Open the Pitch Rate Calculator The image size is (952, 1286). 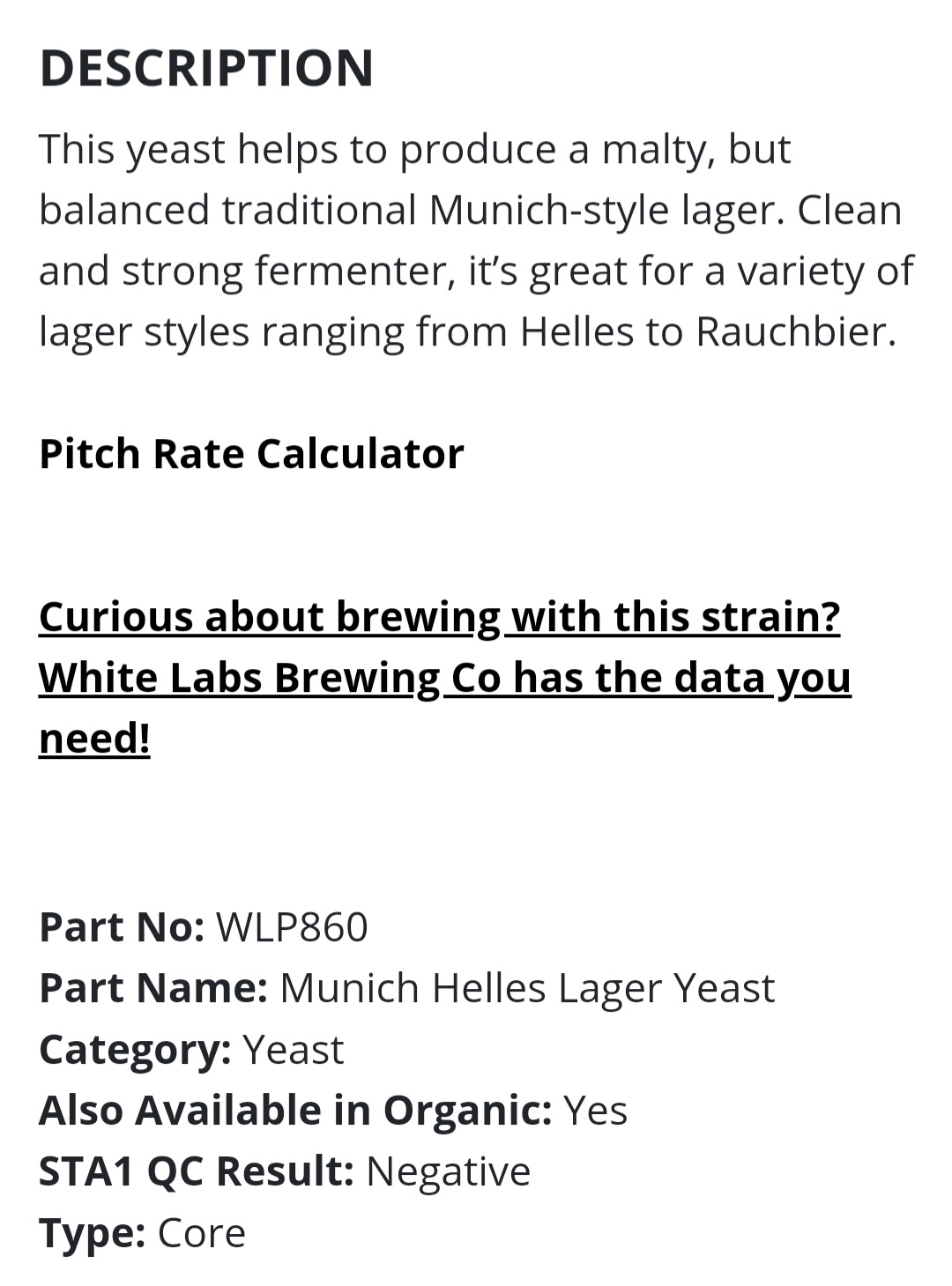click(251, 454)
